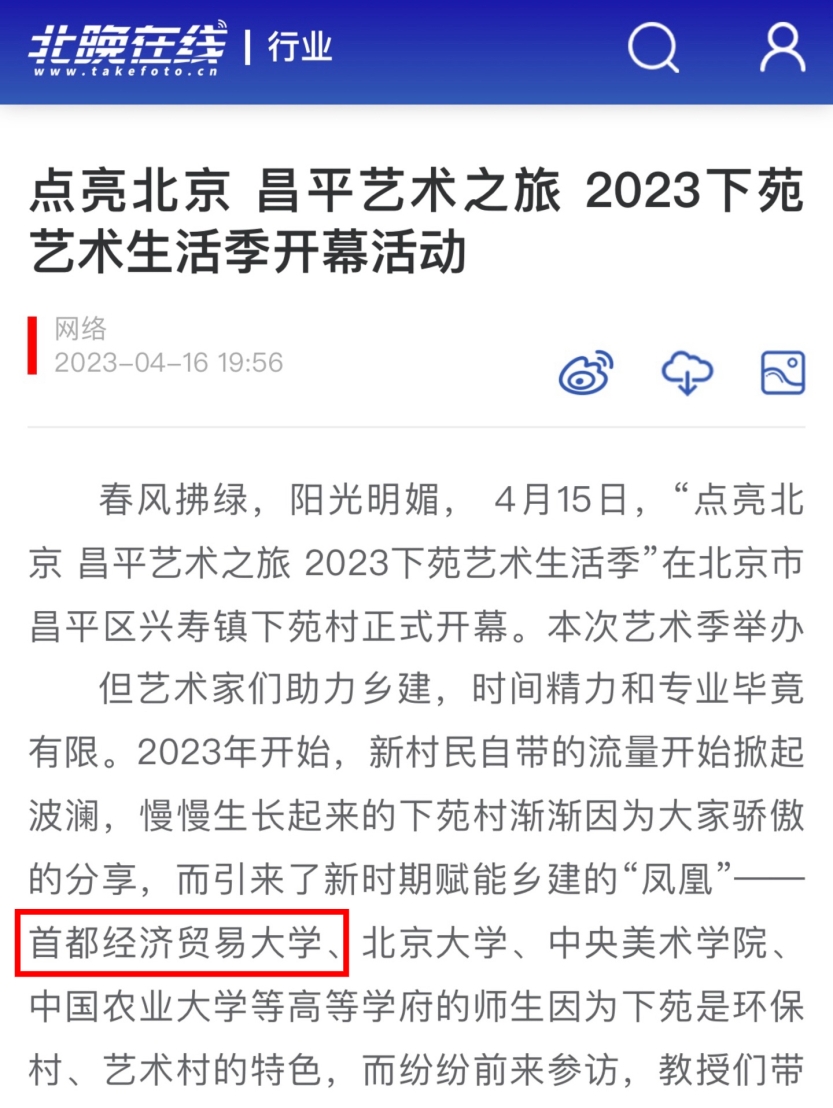The width and height of the screenshot is (833, 1108).
Task: Open the user profile icon
Action: click(782, 47)
